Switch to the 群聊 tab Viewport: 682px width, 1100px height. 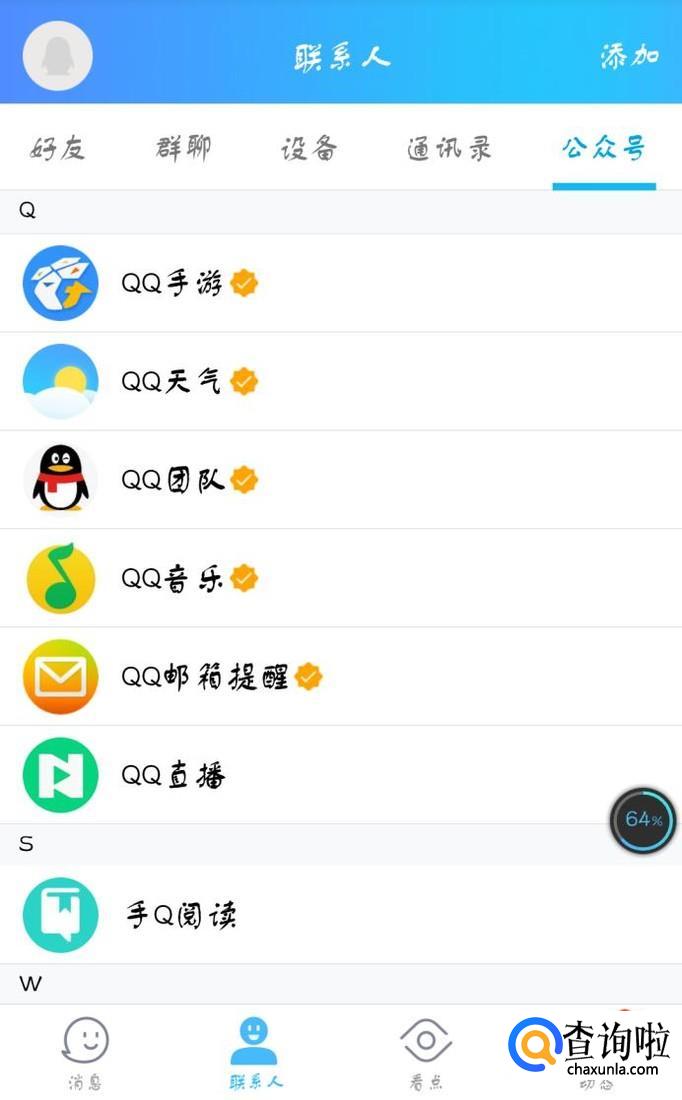tap(184, 149)
